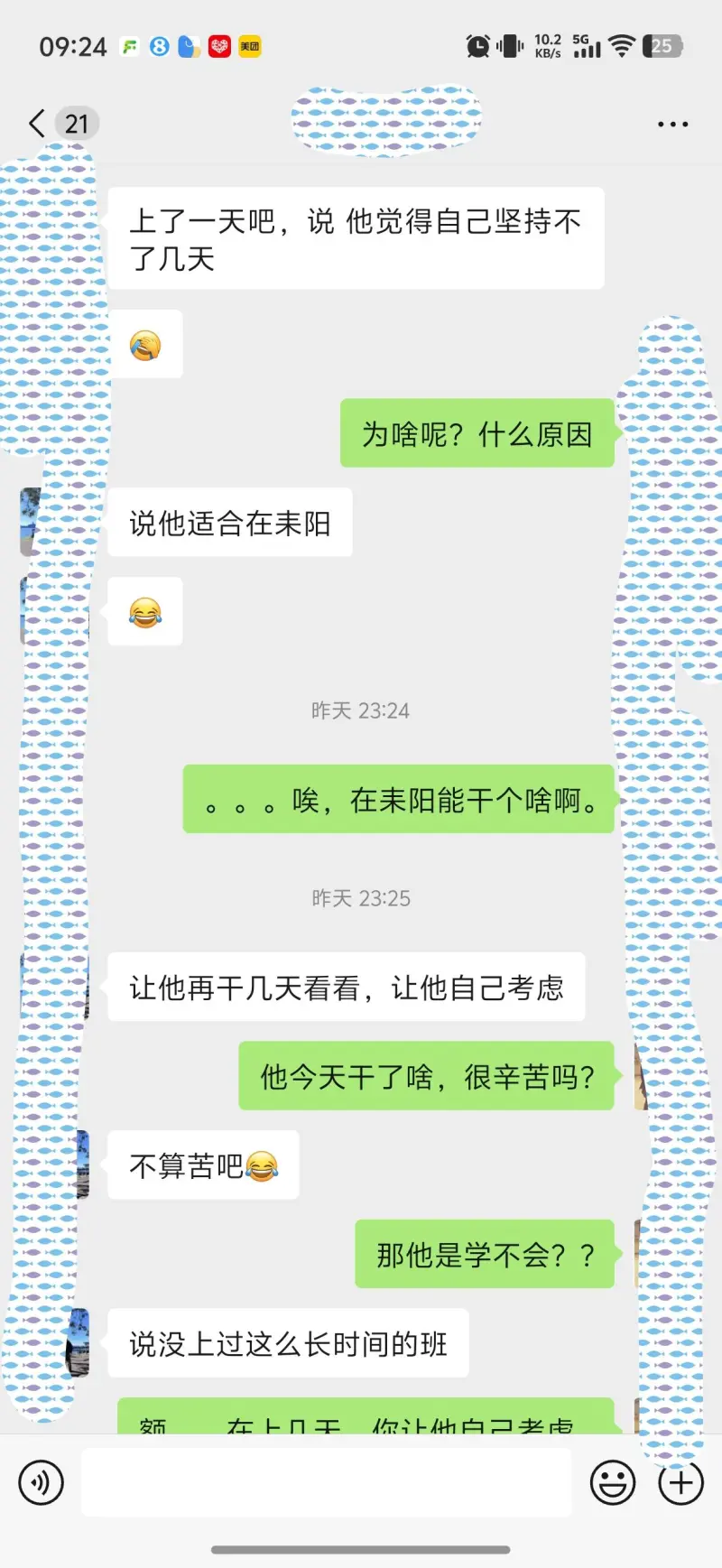722x1568 pixels.
Task: Switch to voice message input
Action: click(x=42, y=1482)
